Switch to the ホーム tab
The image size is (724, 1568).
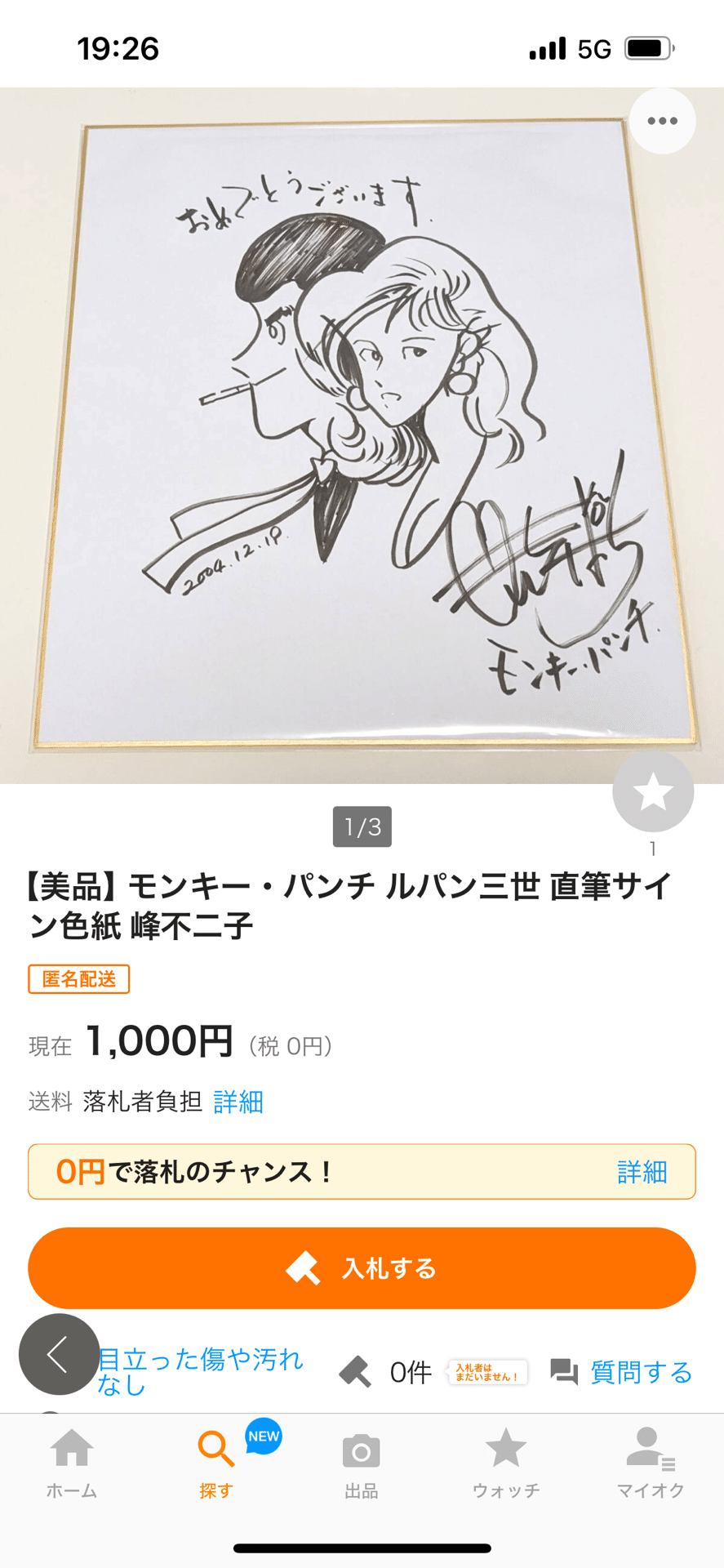[72, 1463]
